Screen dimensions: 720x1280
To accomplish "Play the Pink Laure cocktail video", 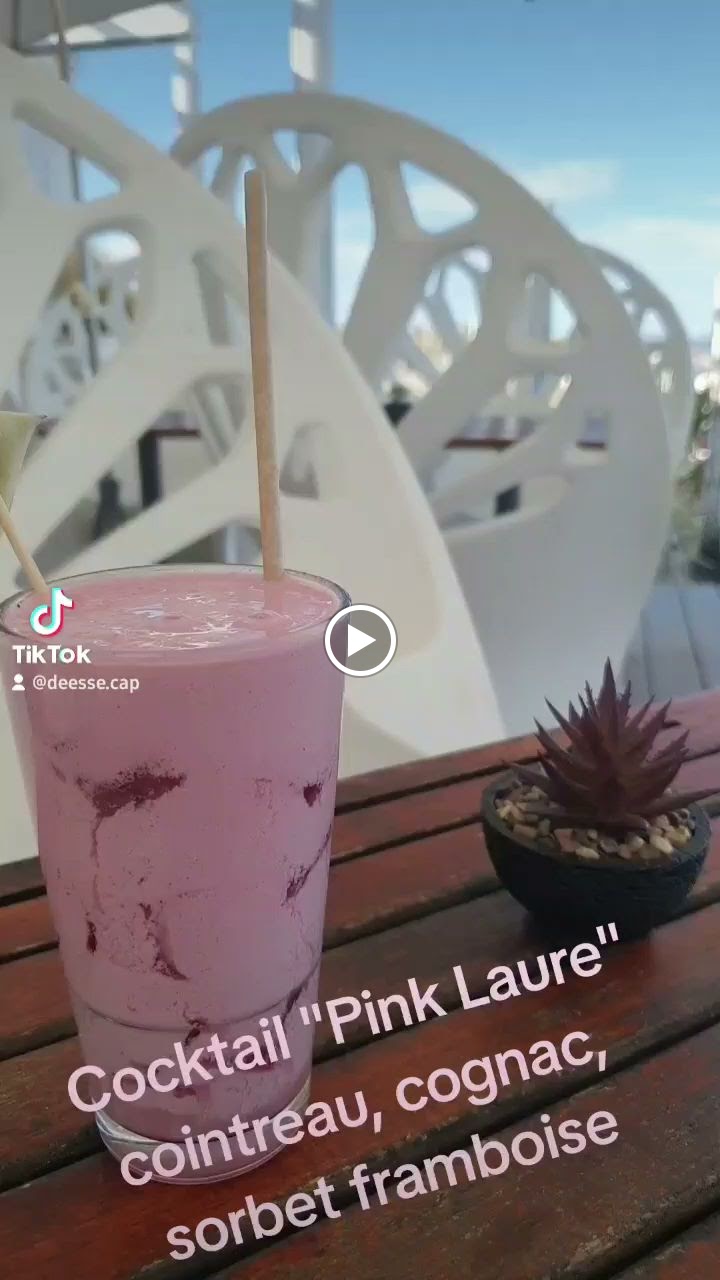I will [360, 641].
